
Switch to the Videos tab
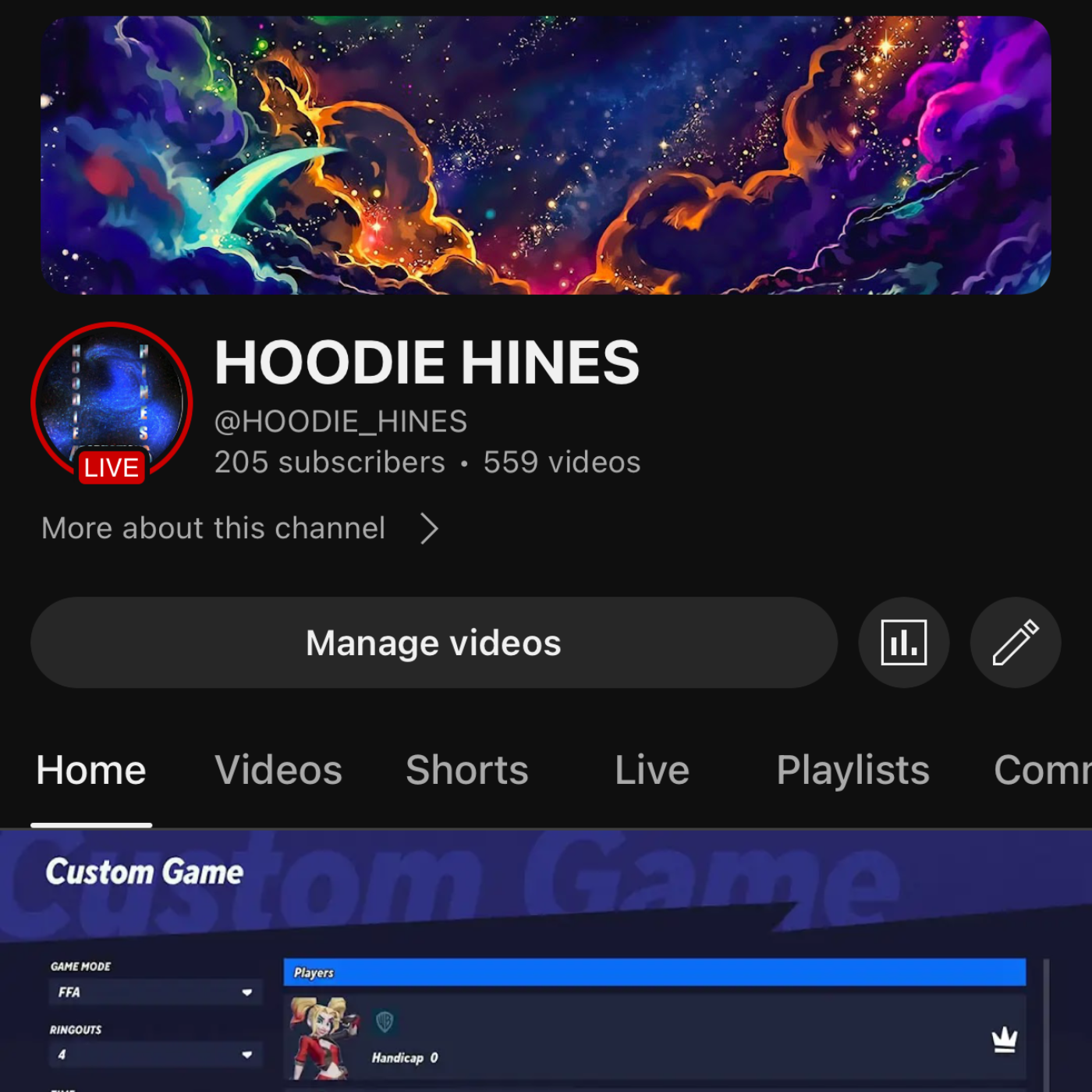pyautogui.click(x=278, y=771)
